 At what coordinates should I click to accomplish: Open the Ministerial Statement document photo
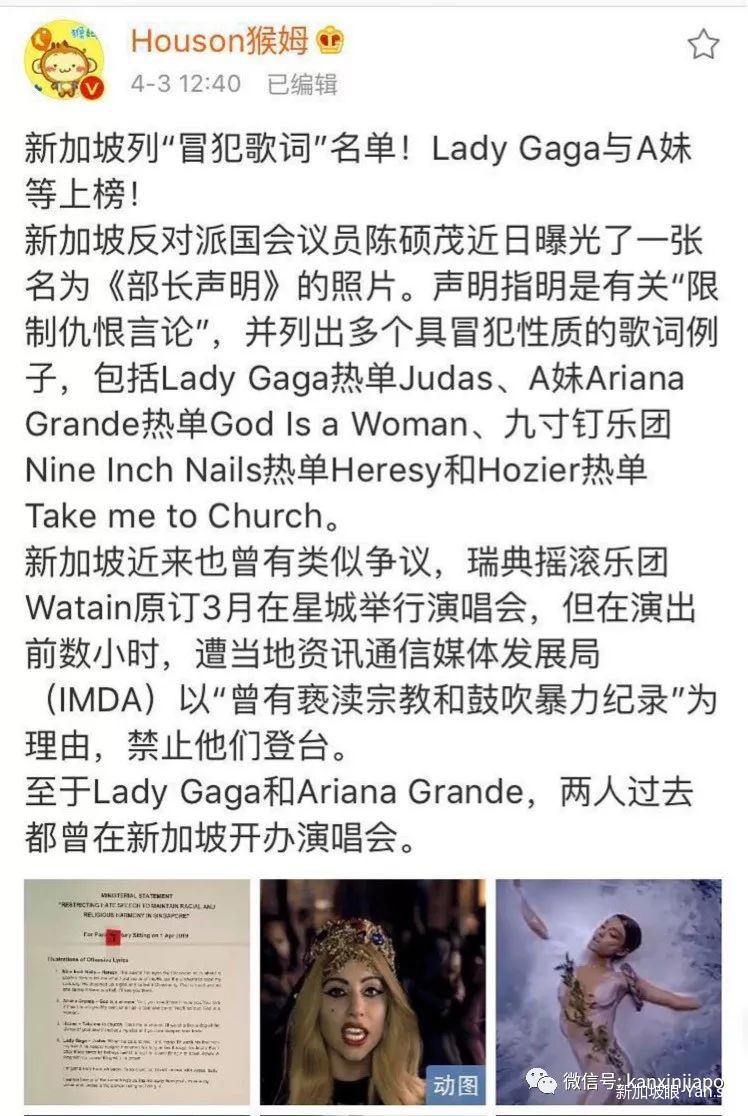point(137,992)
